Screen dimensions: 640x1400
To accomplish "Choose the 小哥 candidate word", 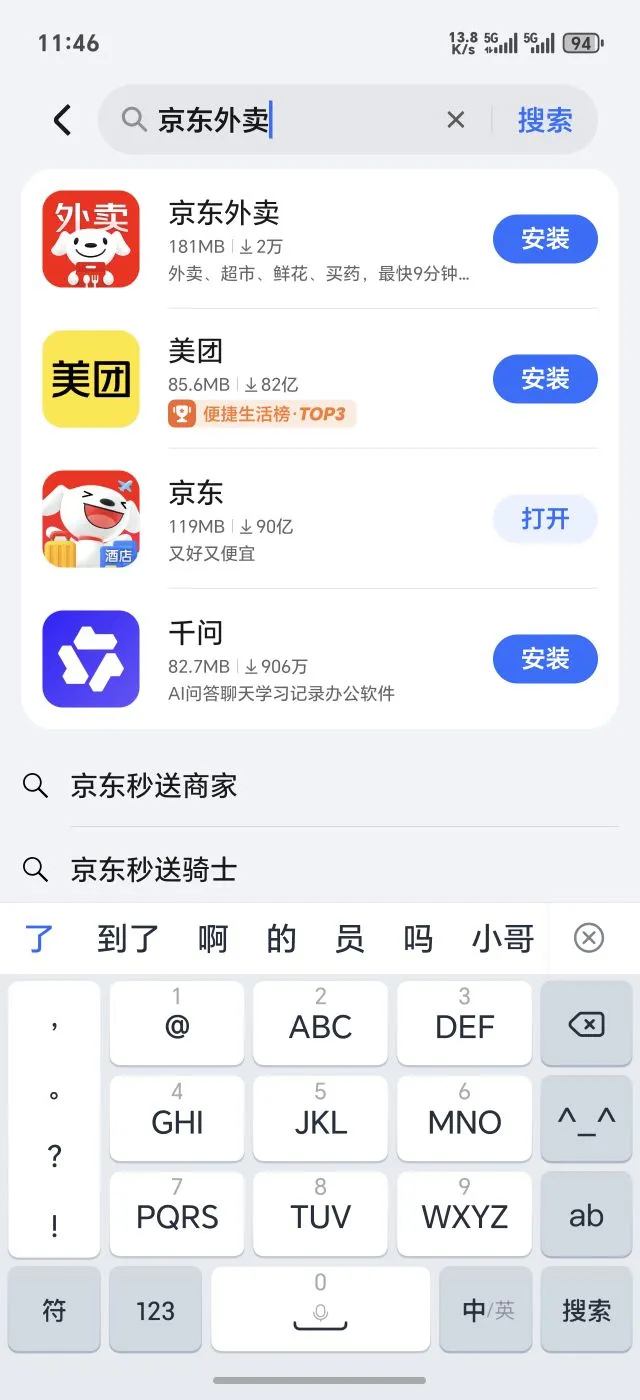I will point(503,939).
